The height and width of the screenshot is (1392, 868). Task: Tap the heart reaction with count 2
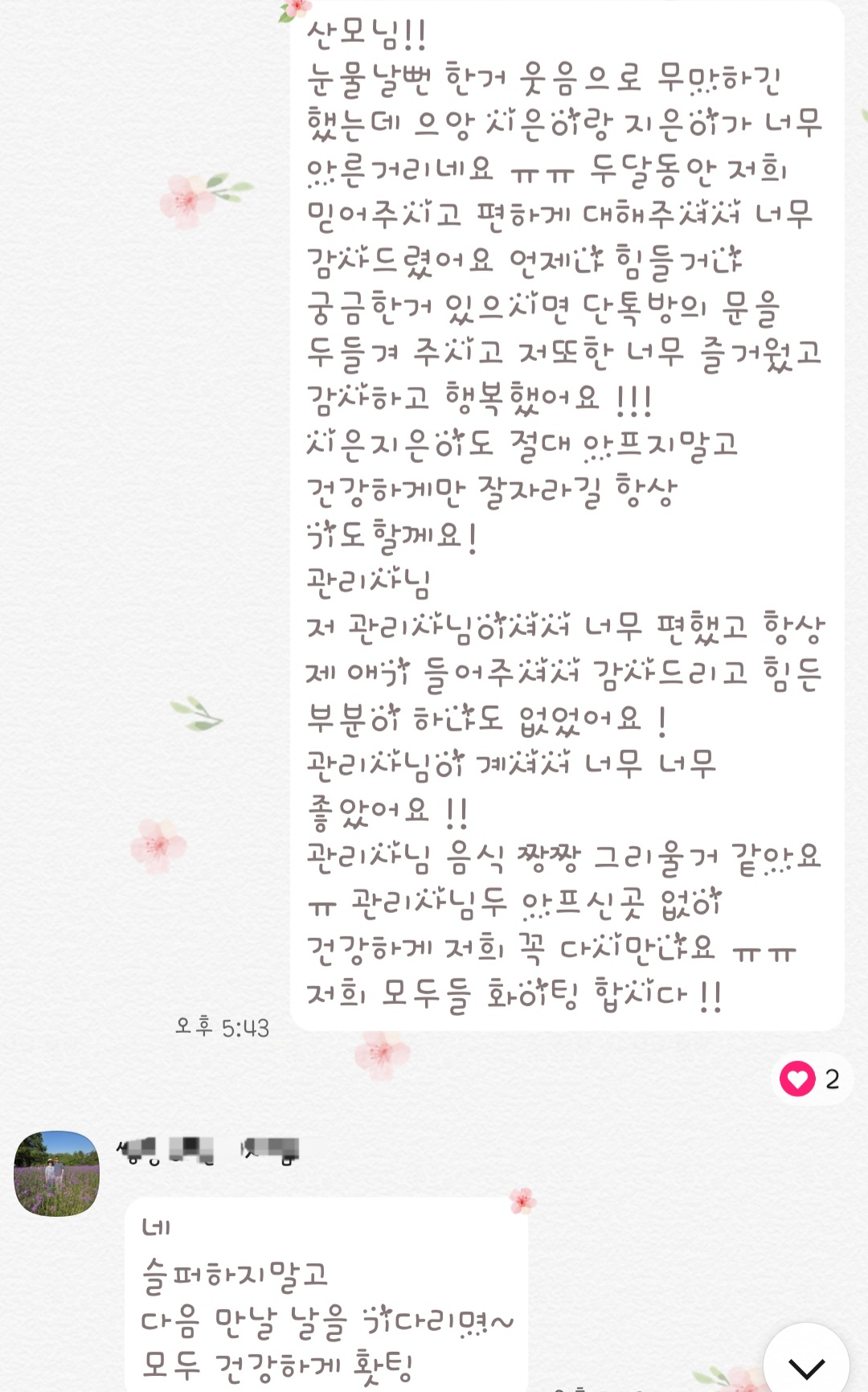pyautogui.click(x=810, y=1079)
